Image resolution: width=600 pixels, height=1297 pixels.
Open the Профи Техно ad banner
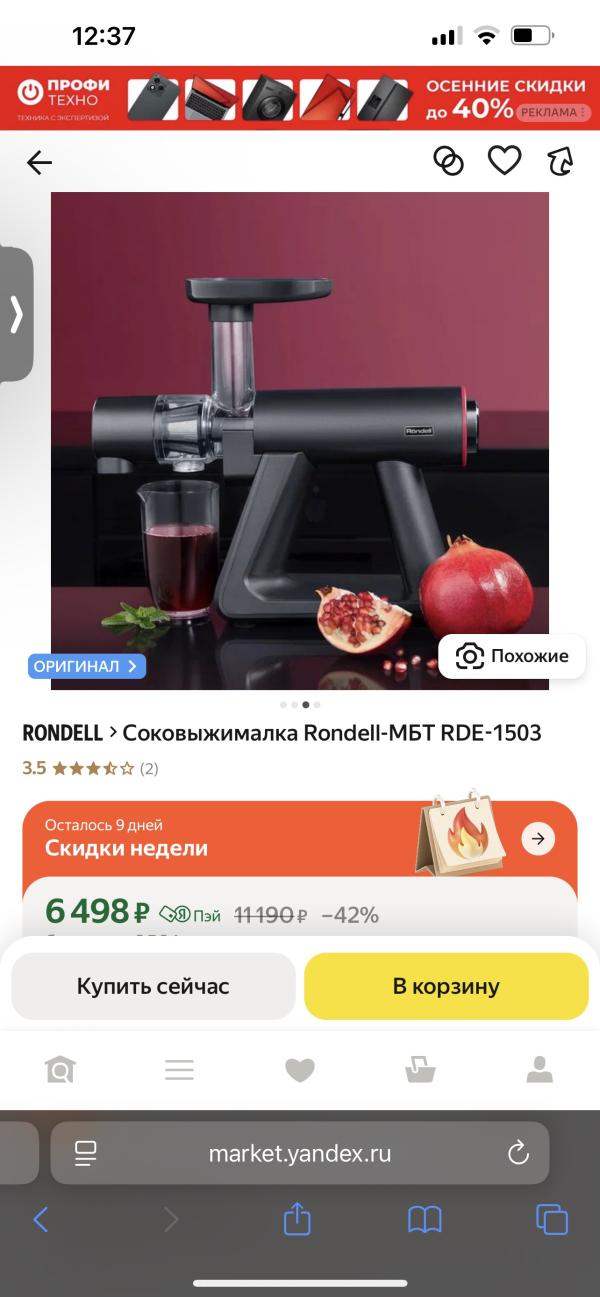[300, 97]
